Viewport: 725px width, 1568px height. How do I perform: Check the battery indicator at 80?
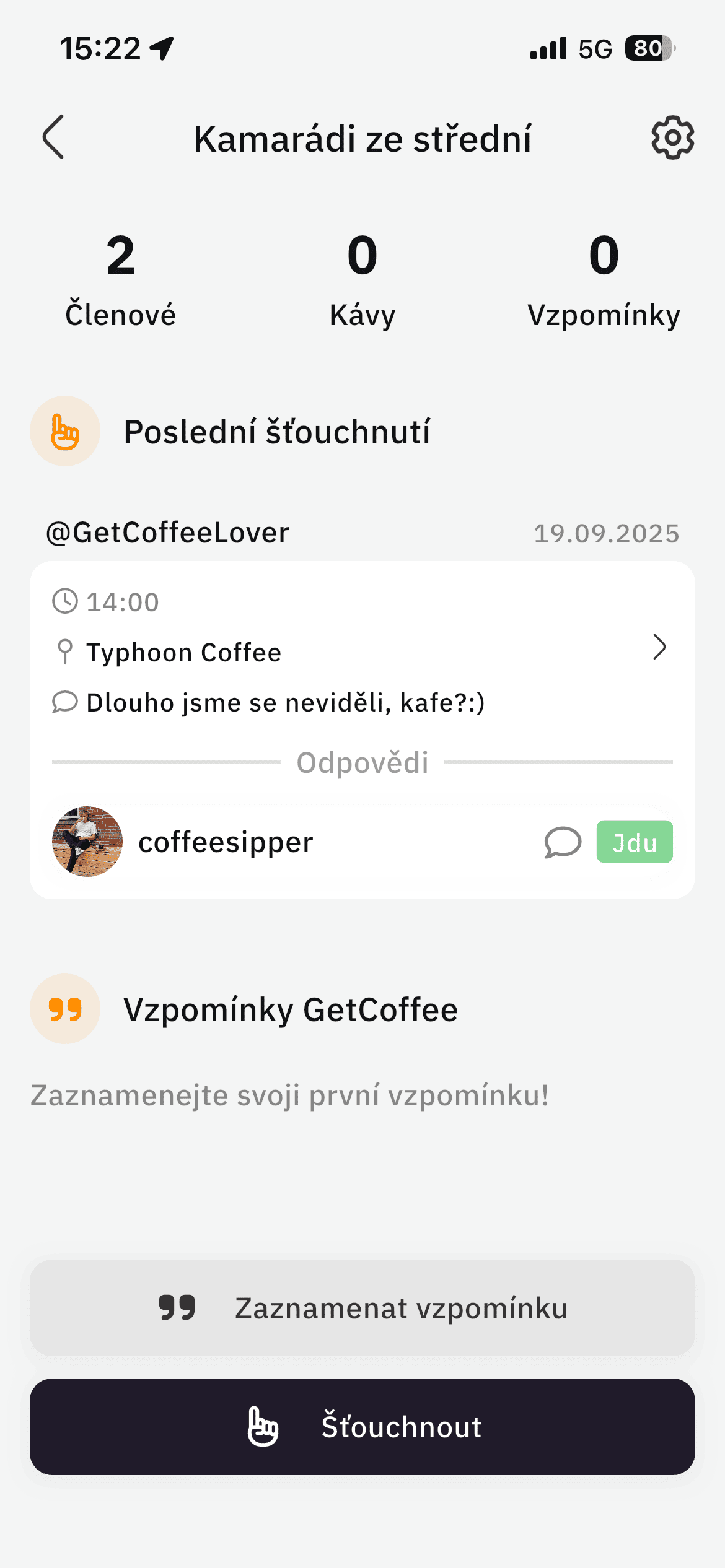coord(648,48)
